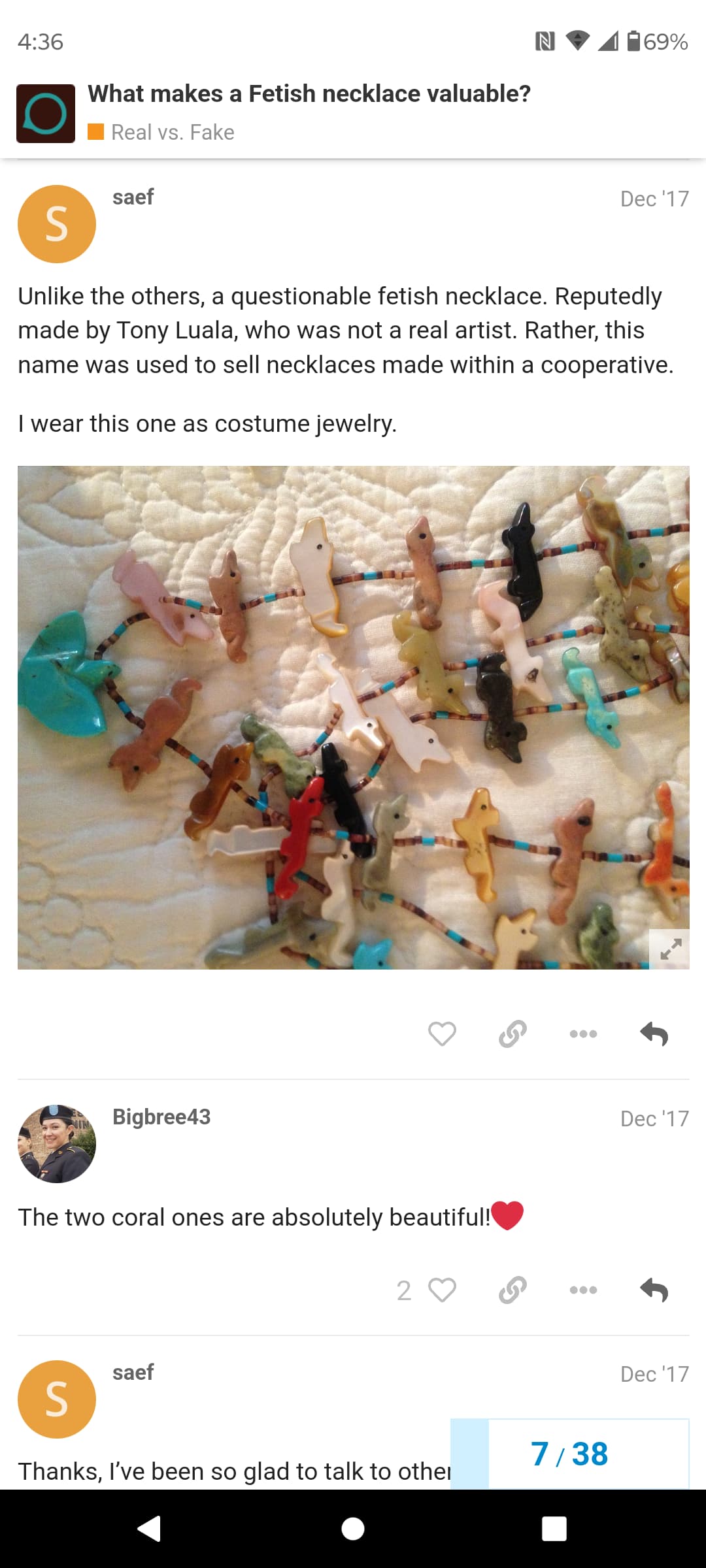Open saef's avatar on the fetish necklace post

[x=57, y=224]
